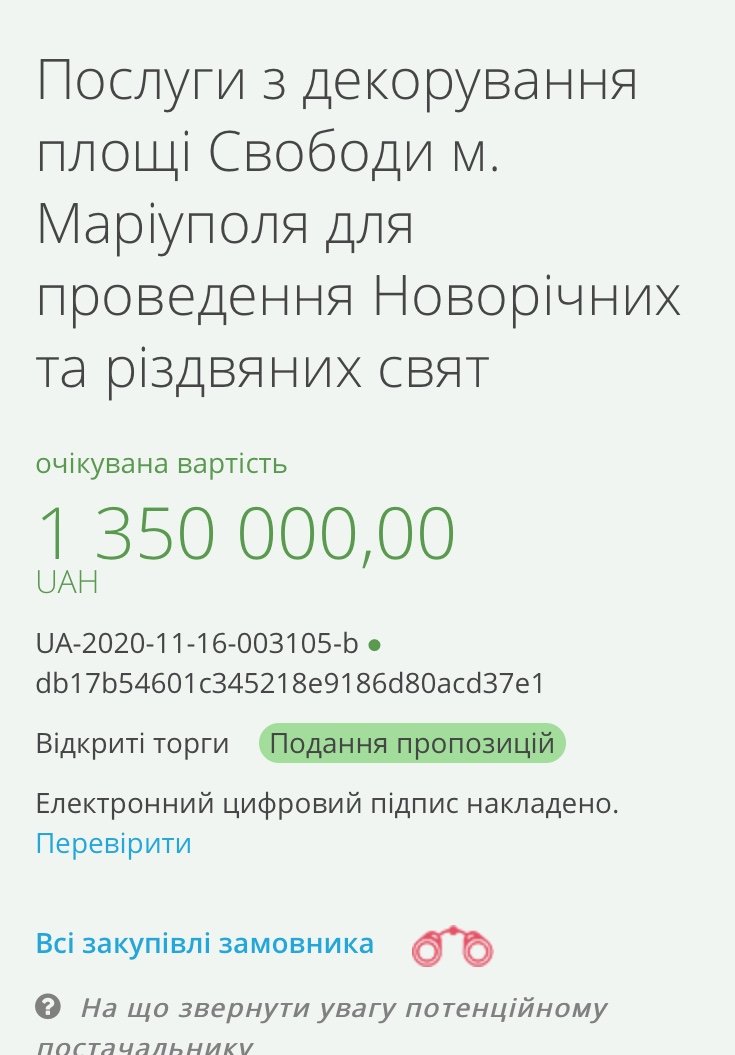735x1055 pixels.
Task: Click the Подання пропозицій status badge
Action: (413, 743)
